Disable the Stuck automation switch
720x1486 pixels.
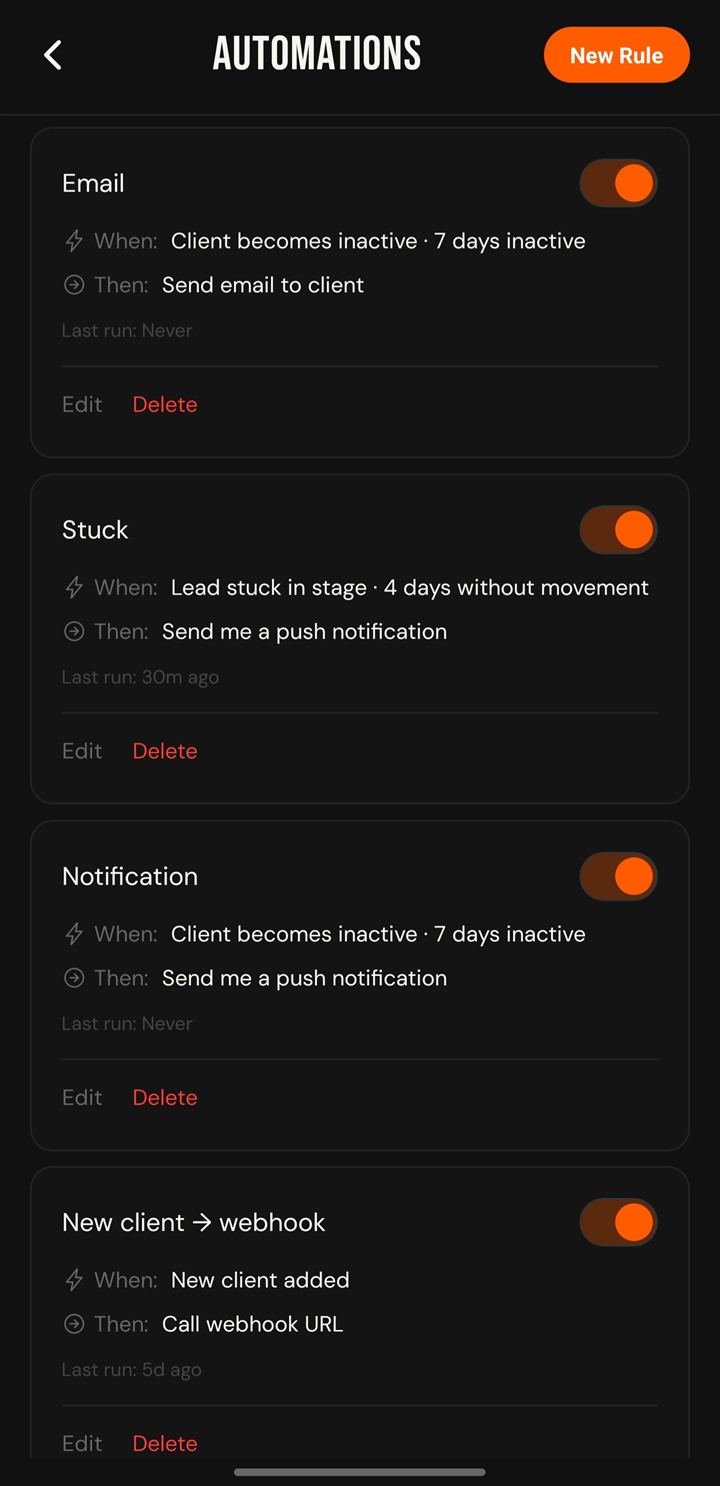[x=618, y=529]
